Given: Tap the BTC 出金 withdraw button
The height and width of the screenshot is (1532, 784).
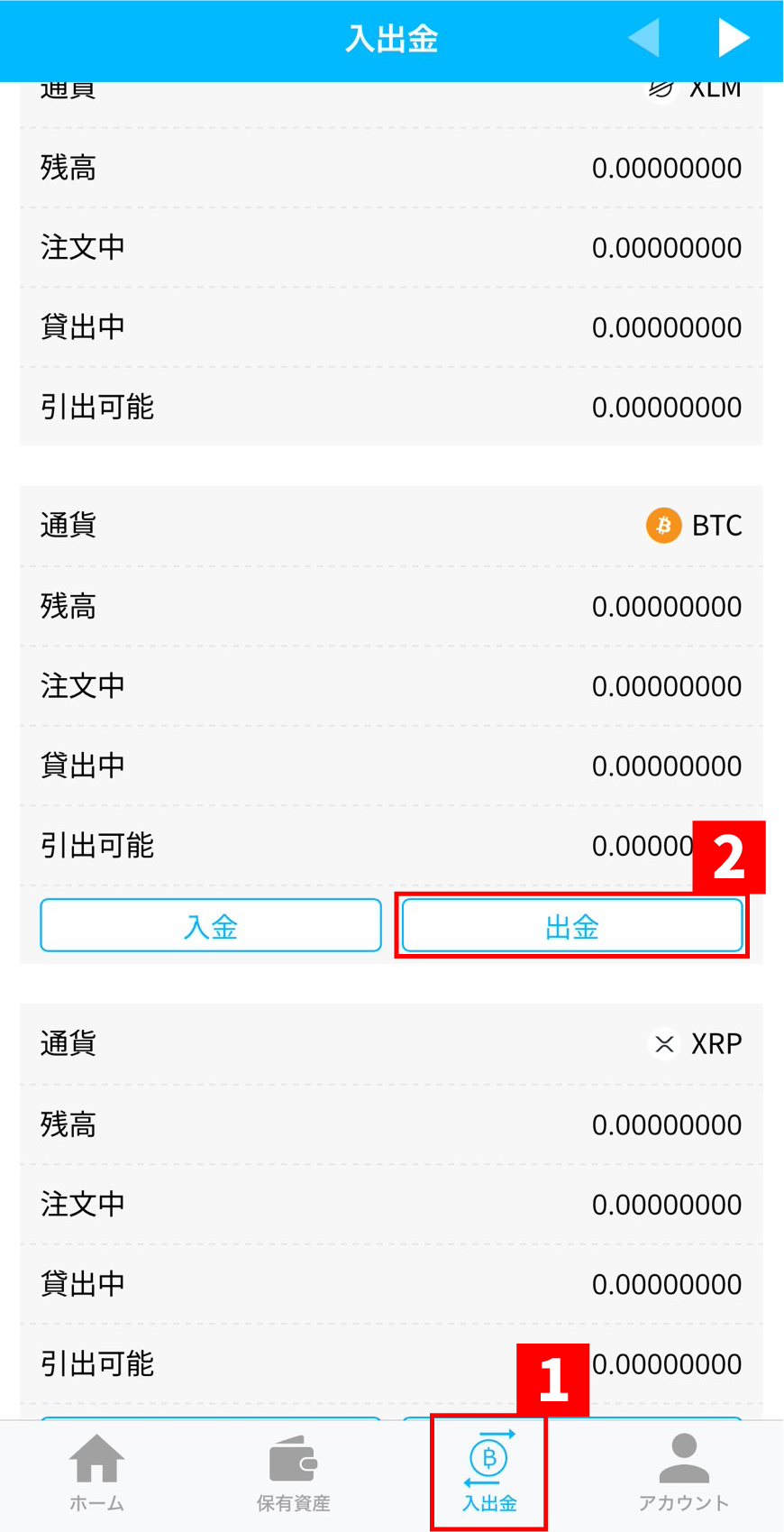Looking at the screenshot, I should point(572,925).
